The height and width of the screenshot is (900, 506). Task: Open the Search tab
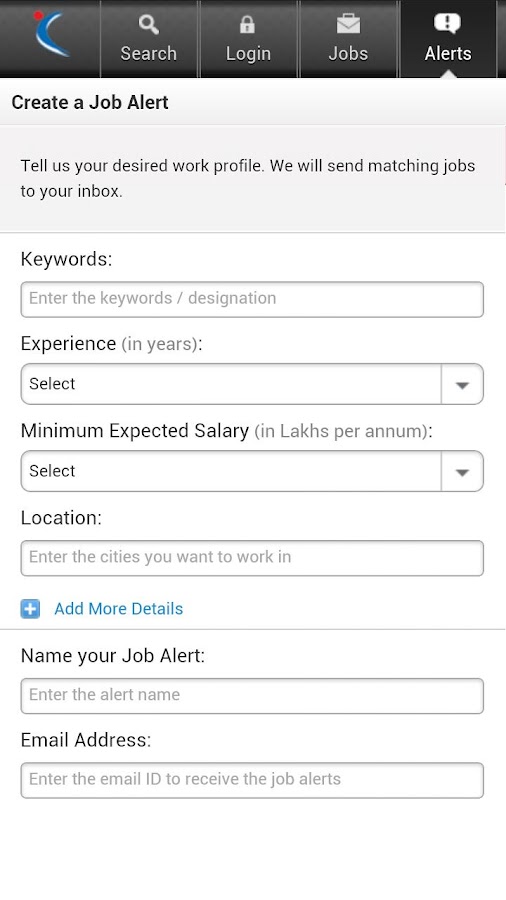149,39
